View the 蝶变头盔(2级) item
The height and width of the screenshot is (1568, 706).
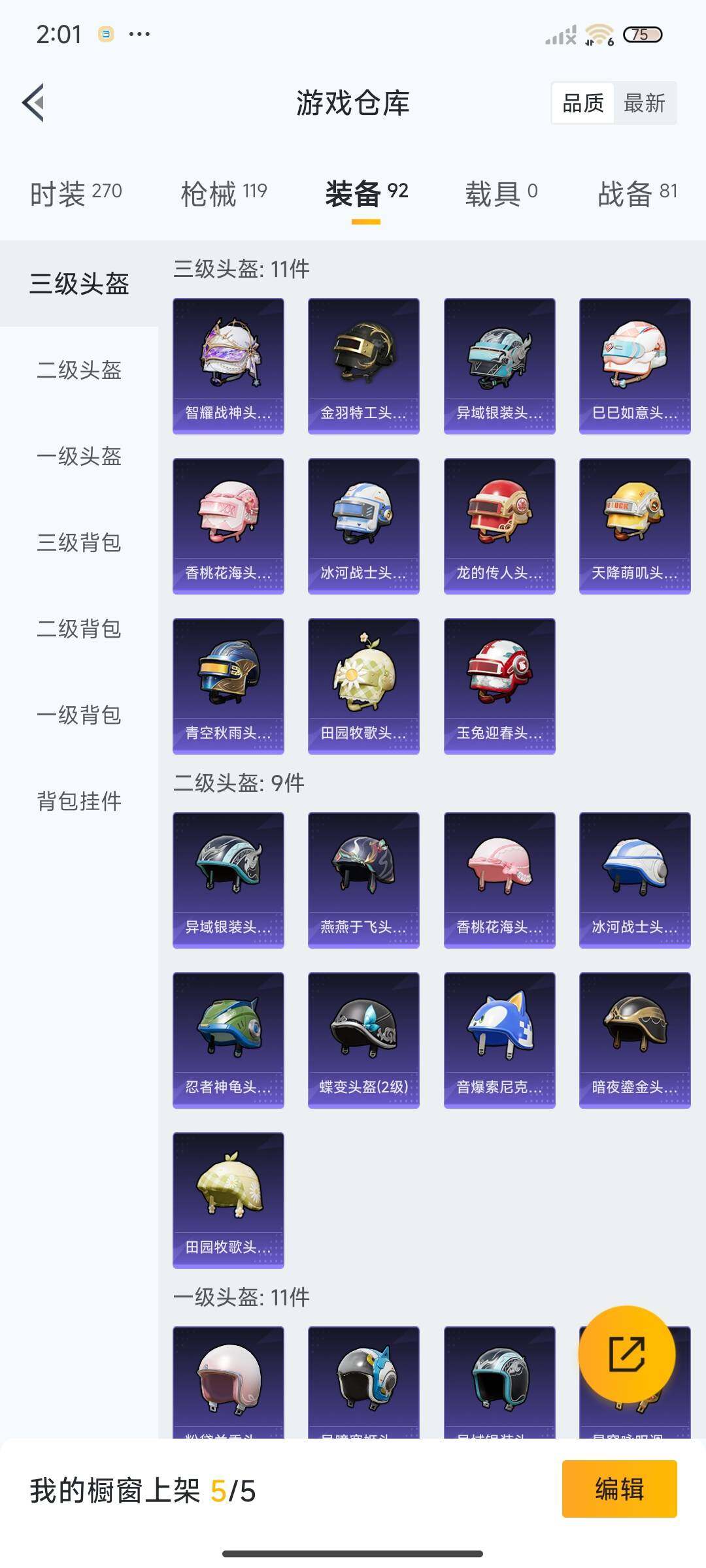pyautogui.click(x=363, y=1040)
